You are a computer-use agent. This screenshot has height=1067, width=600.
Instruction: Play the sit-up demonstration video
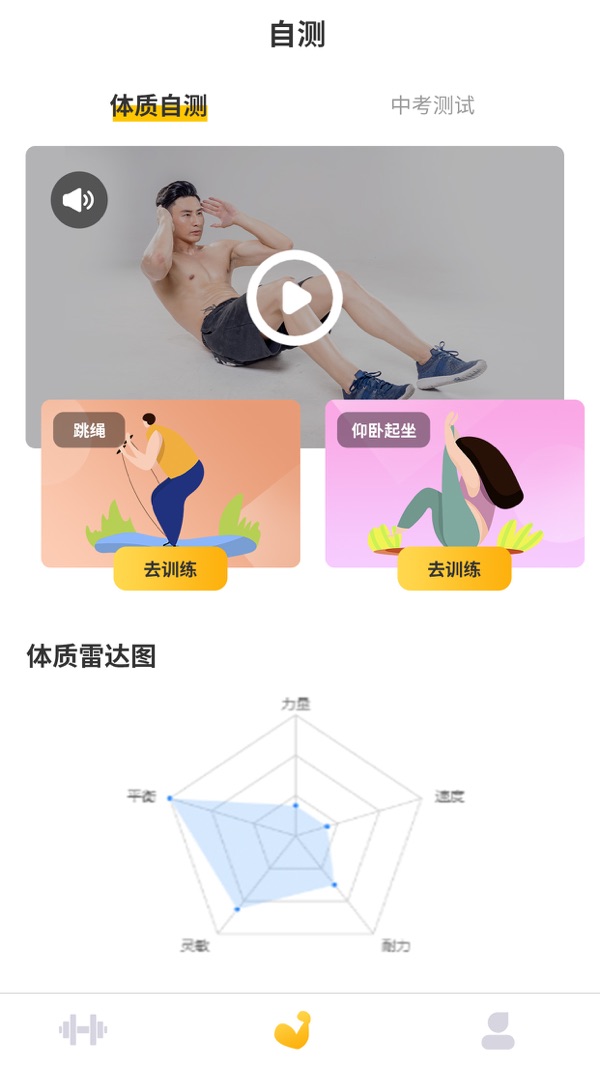click(295, 298)
